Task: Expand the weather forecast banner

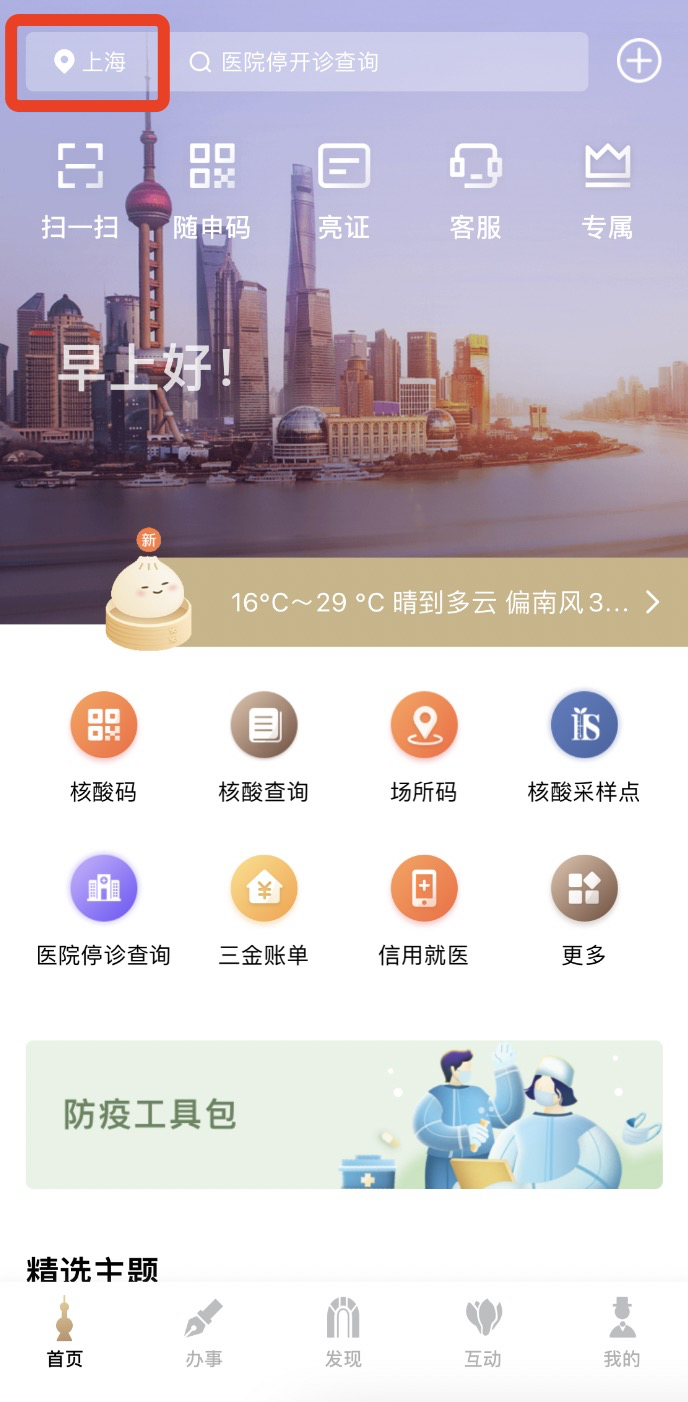Action: (x=440, y=602)
